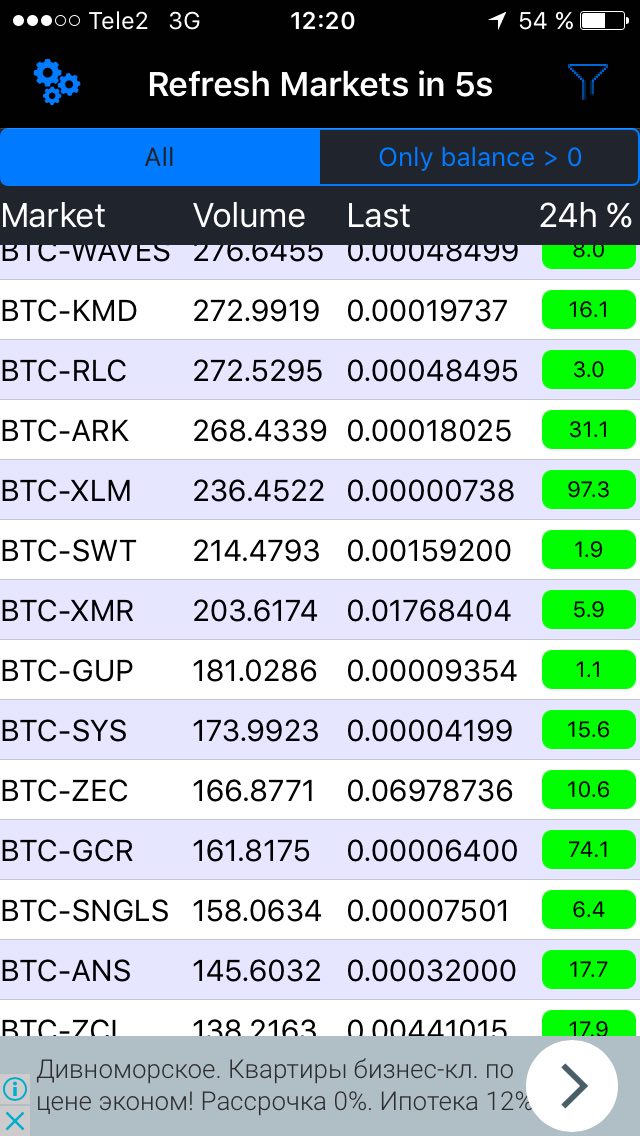
Task: Open the BTC-XMR market row
Action: [x=320, y=611]
